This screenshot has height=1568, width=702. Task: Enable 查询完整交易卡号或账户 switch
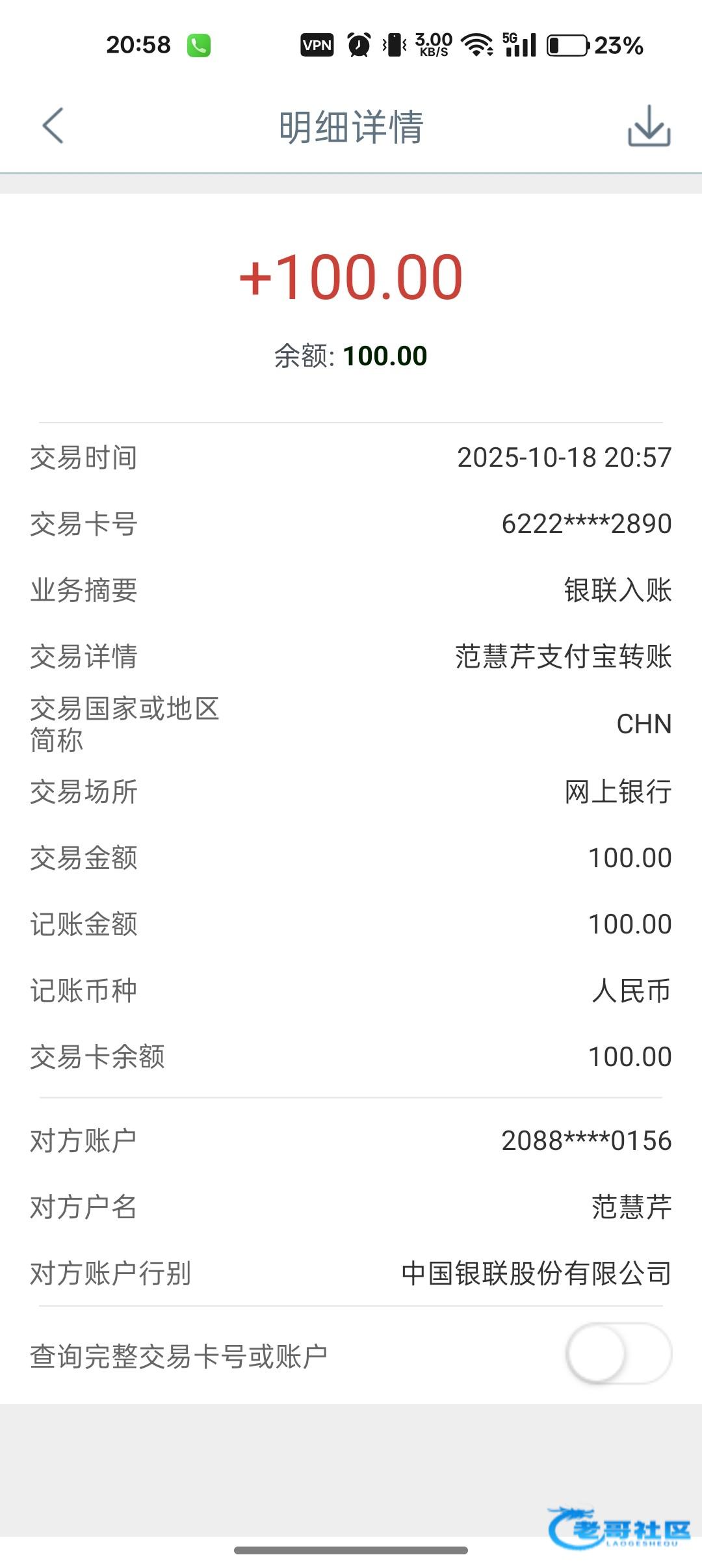point(618,1353)
